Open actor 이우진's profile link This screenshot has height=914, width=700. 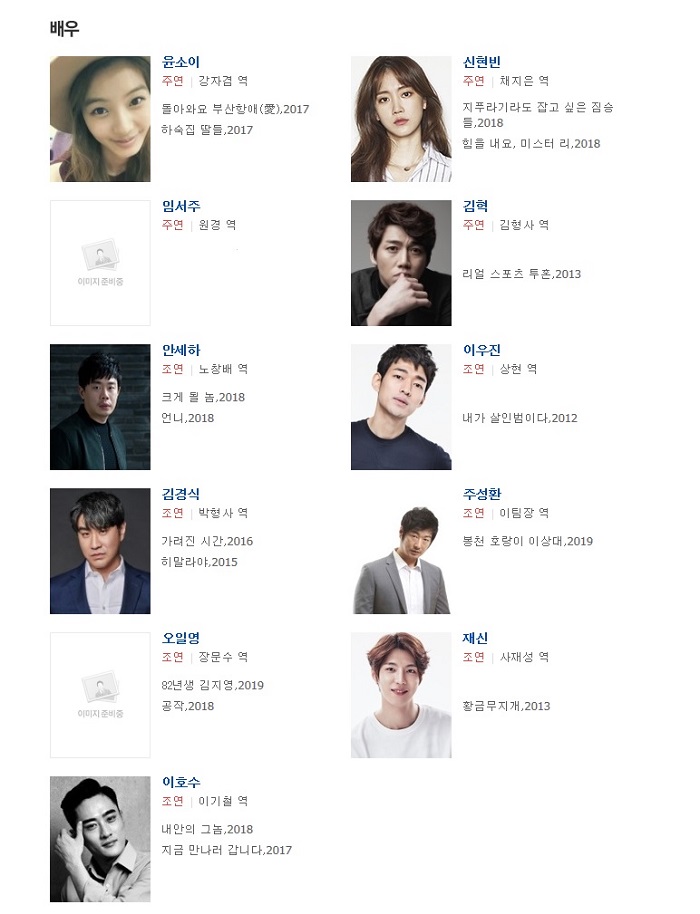482,350
